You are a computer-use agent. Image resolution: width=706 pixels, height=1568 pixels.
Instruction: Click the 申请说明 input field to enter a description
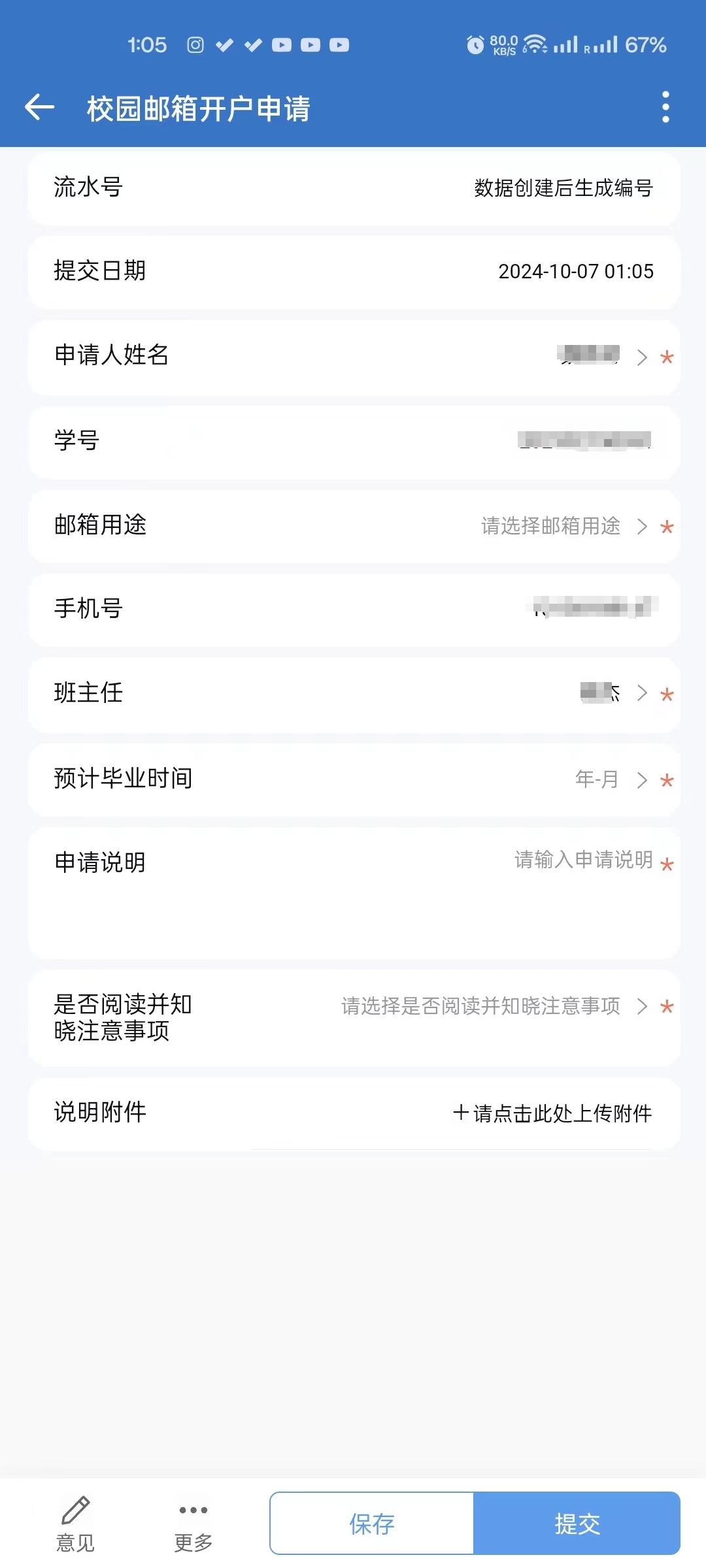click(x=582, y=861)
